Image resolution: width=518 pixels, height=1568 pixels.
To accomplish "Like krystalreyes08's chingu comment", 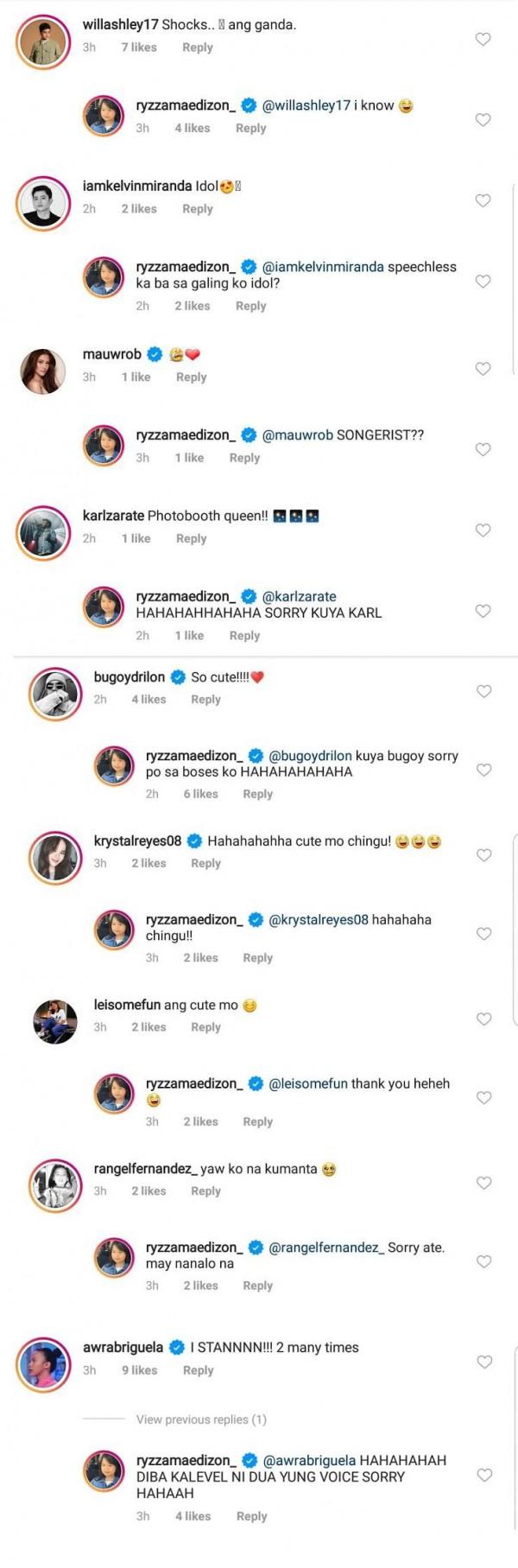I will pos(484,855).
